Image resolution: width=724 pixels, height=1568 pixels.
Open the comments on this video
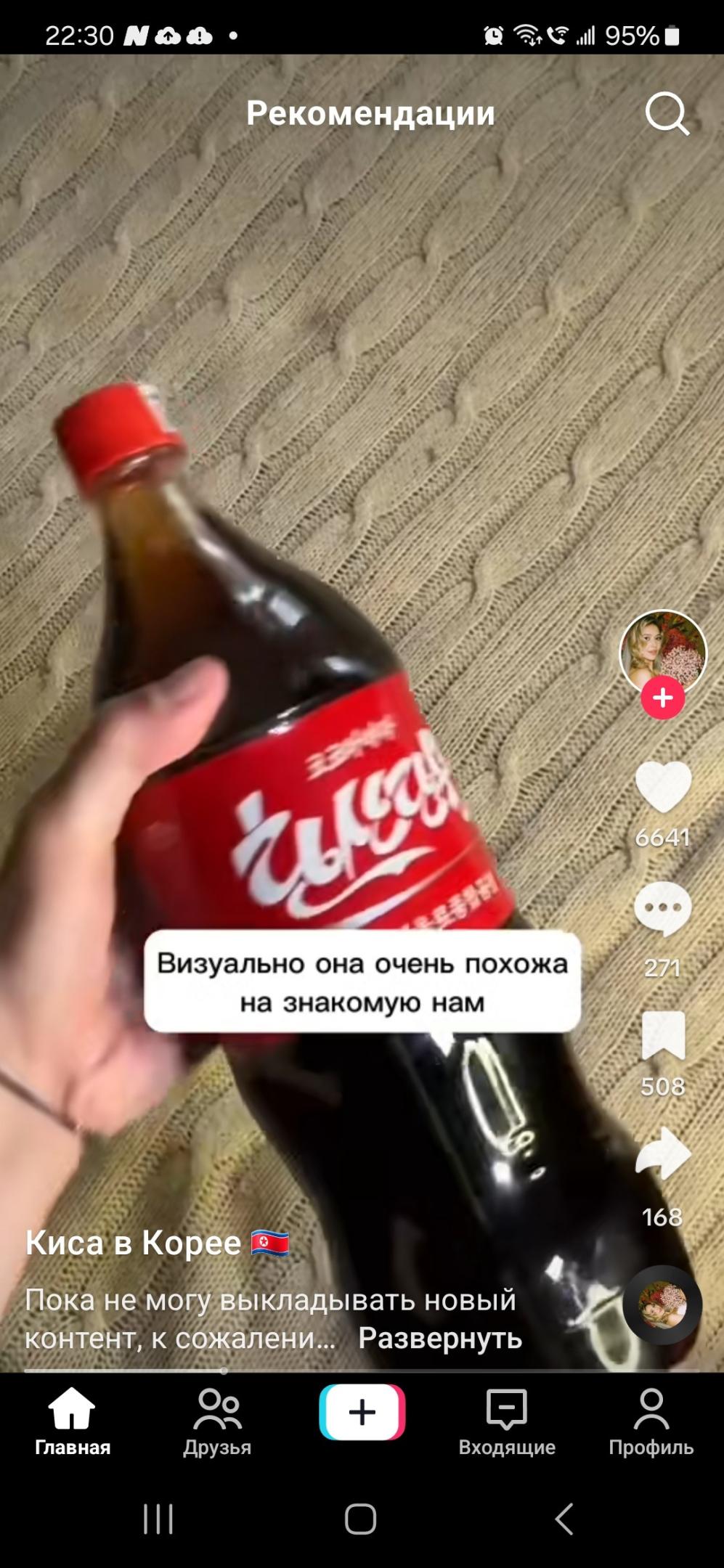coord(662,909)
